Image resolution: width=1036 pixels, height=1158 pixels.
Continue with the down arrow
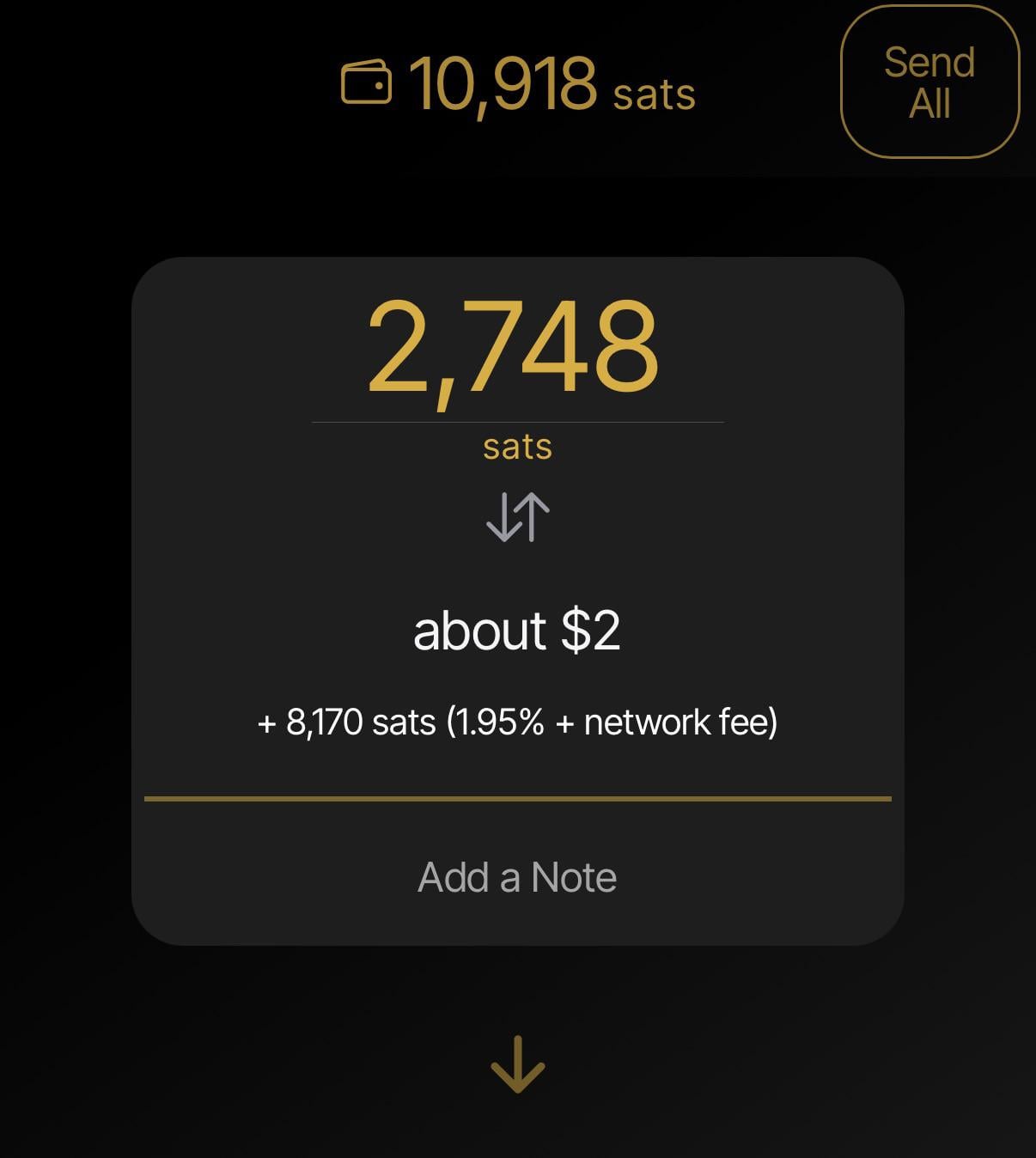[x=517, y=1065]
